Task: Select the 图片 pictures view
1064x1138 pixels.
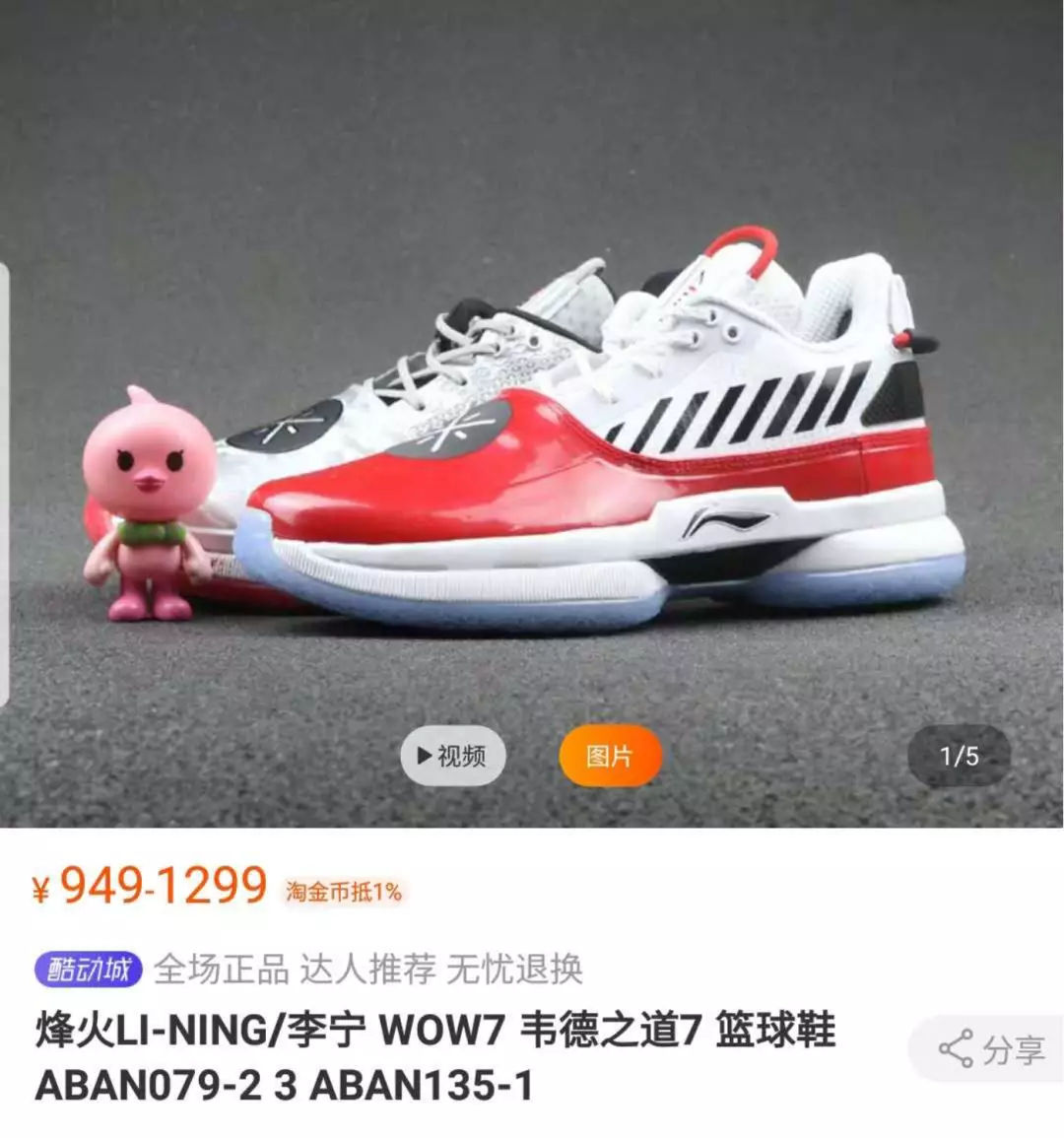Action: [x=609, y=757]
